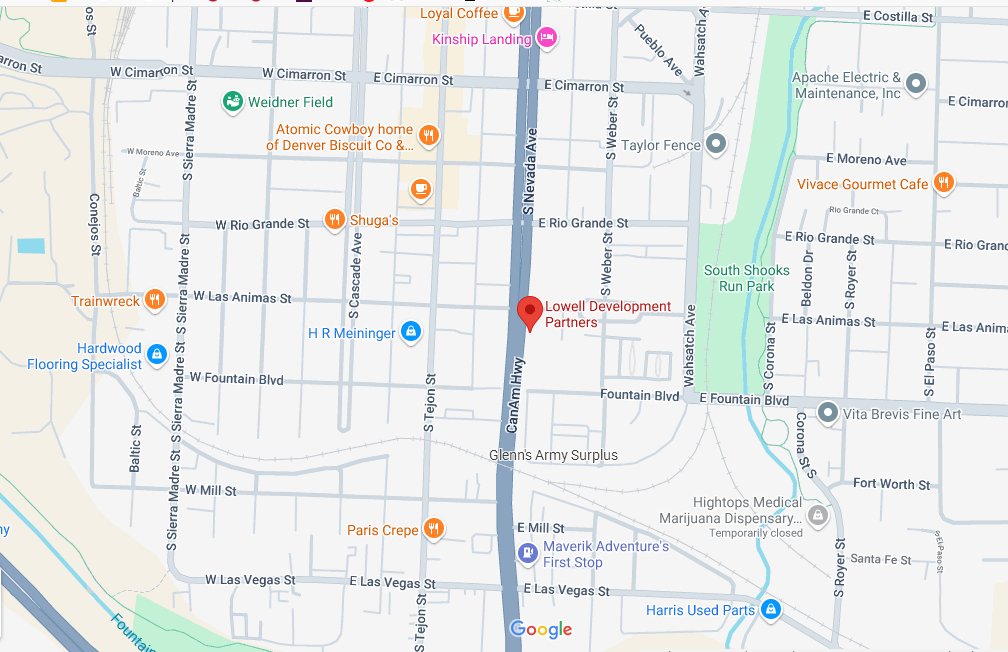Open Apache Electric & Maintenance marker
This screenshot has width=1008, height=652.
coord(916,84)
